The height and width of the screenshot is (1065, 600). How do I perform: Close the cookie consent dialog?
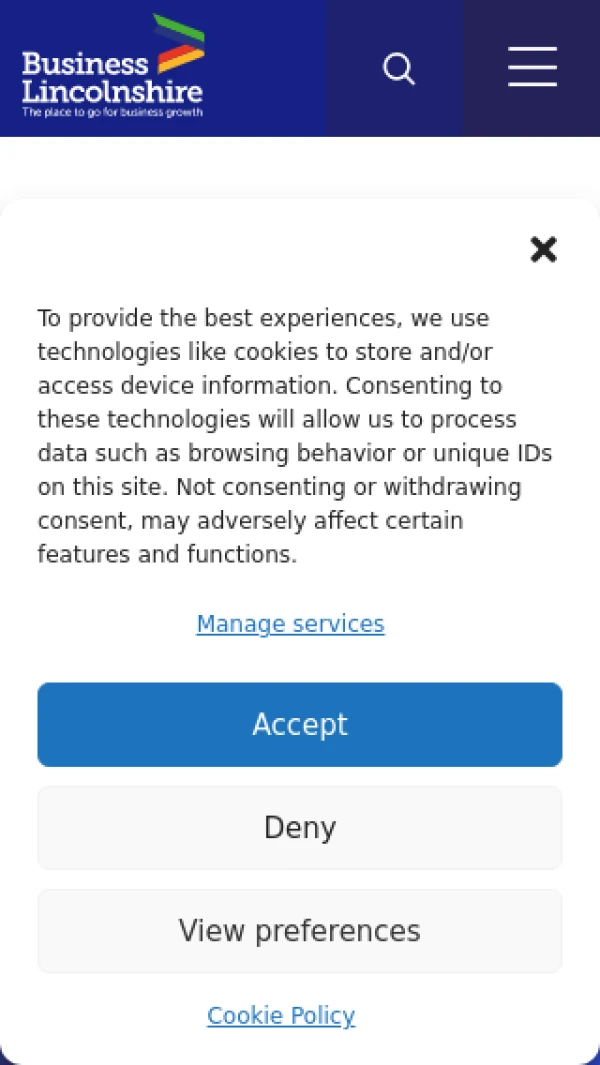click(543, 249)
